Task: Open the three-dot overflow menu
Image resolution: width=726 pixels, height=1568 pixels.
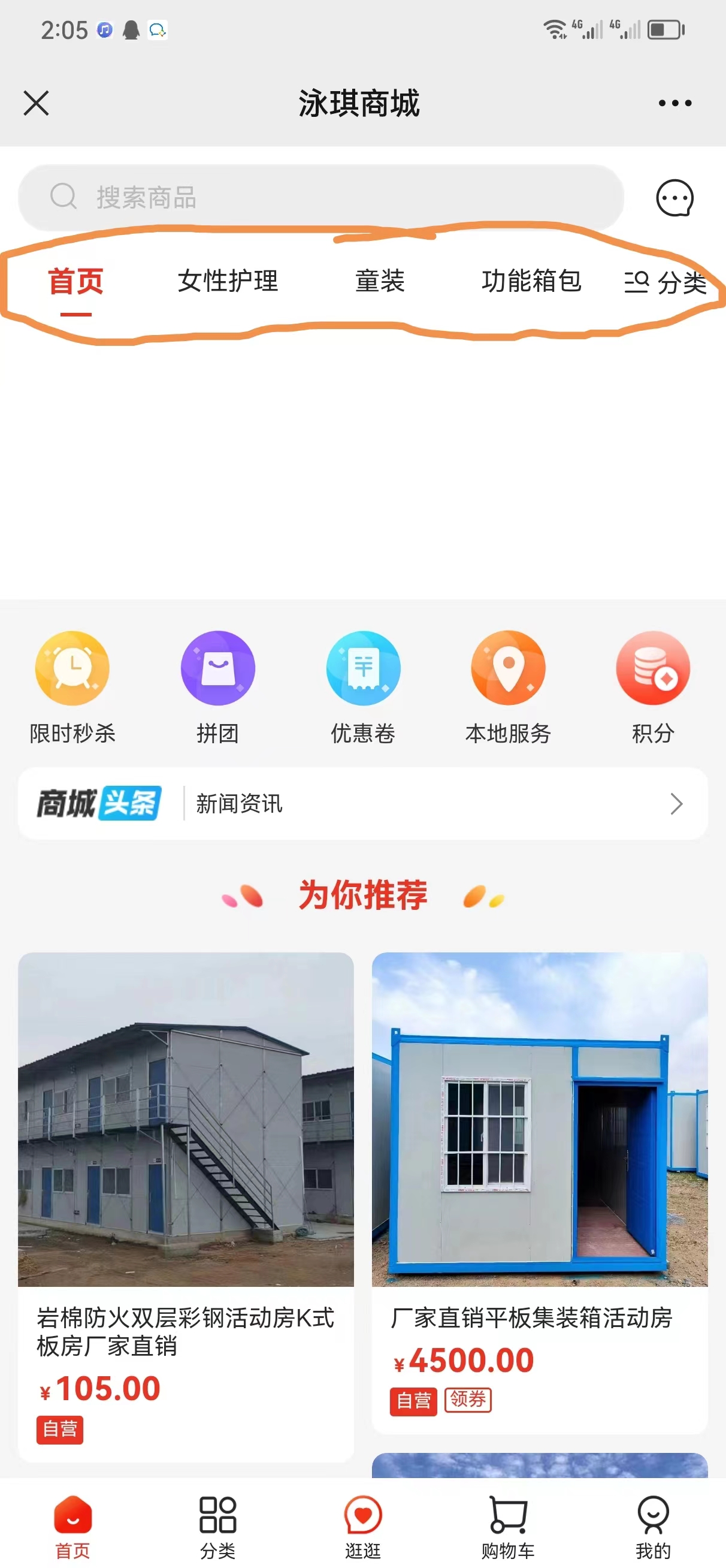Action: 675,103
